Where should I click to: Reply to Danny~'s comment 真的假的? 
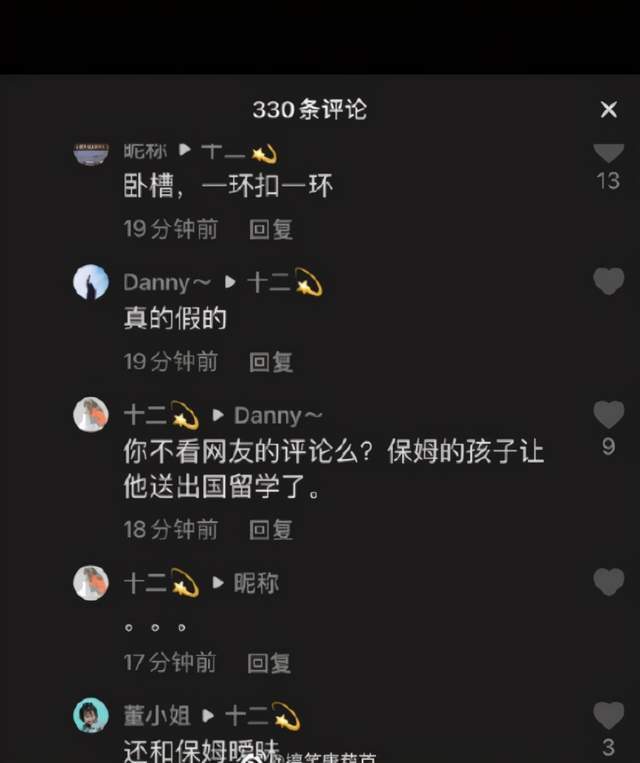270,362
